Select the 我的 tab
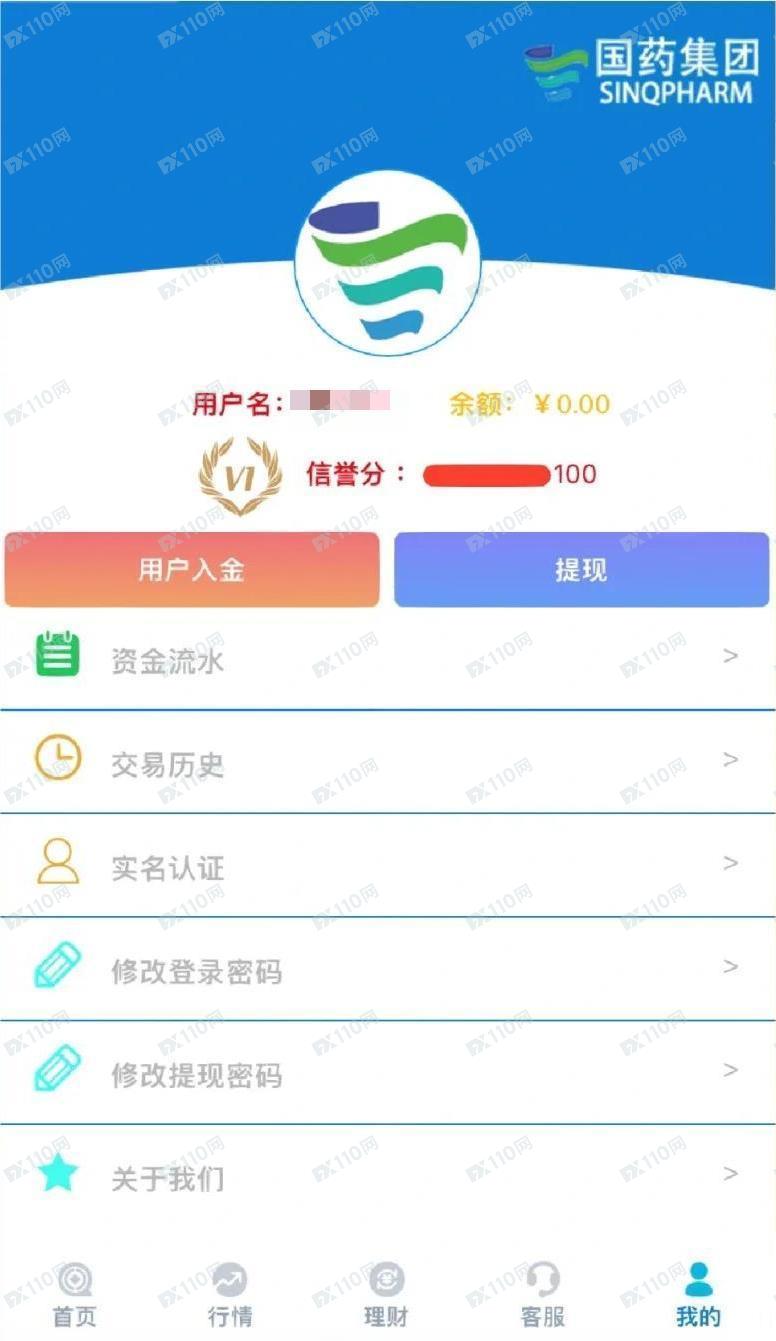The height and width of the screenshot is (1341, 776). (x=698, y=1295)
